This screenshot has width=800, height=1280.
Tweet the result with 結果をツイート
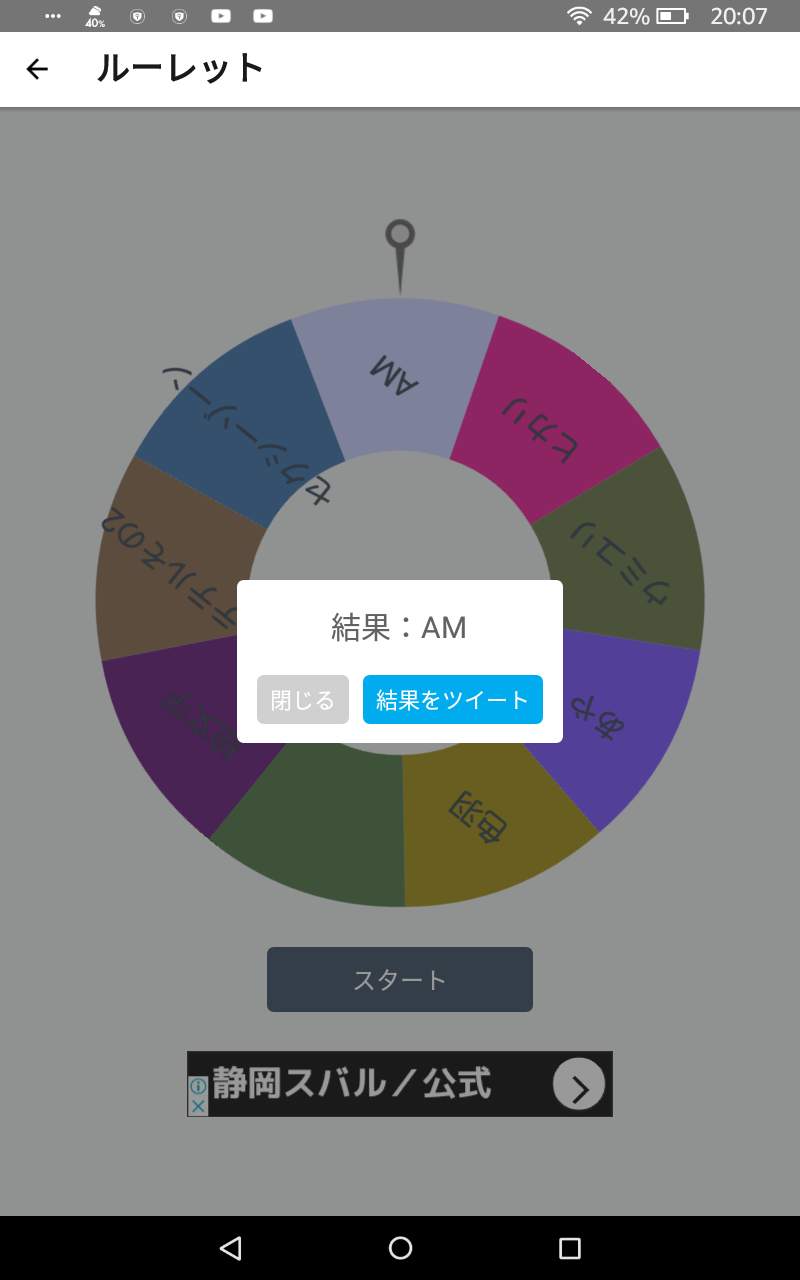(x=453, y=700)
